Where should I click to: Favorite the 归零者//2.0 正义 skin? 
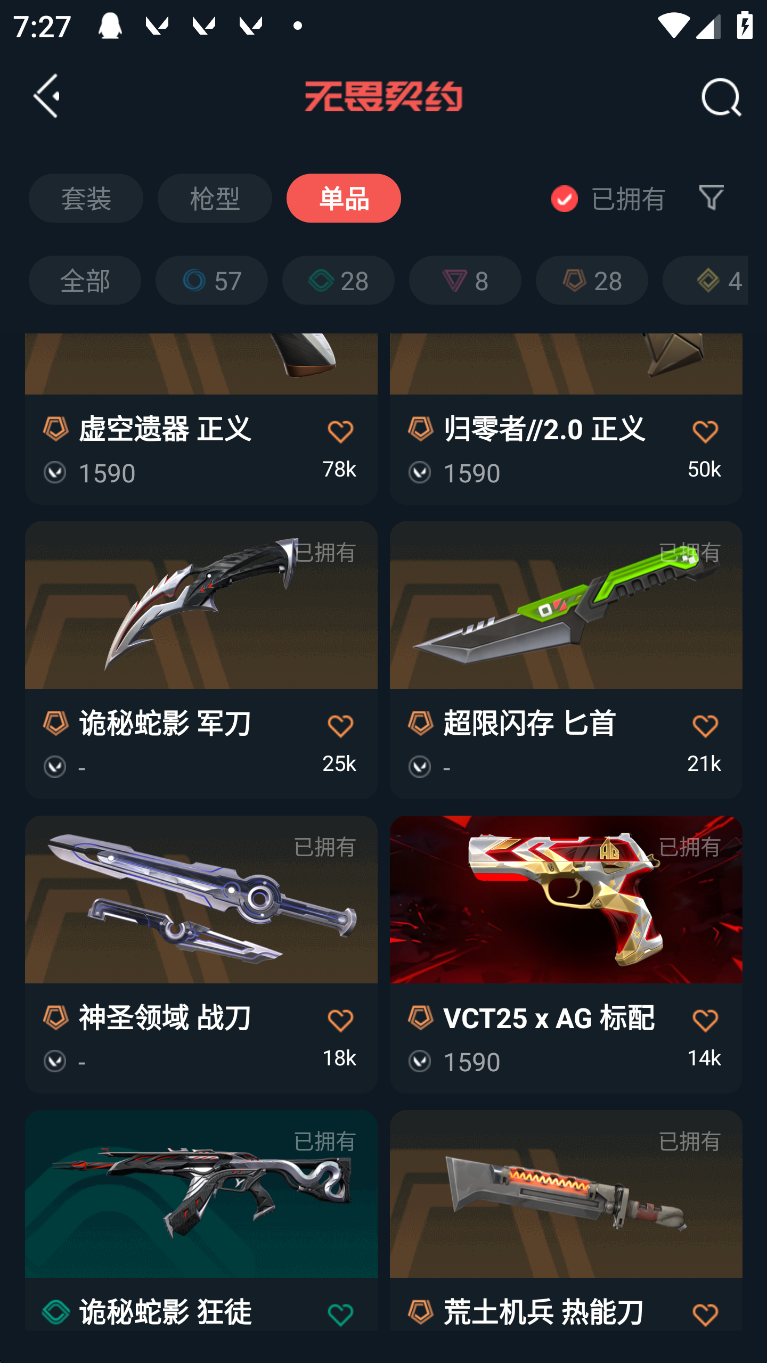(705, 431)
